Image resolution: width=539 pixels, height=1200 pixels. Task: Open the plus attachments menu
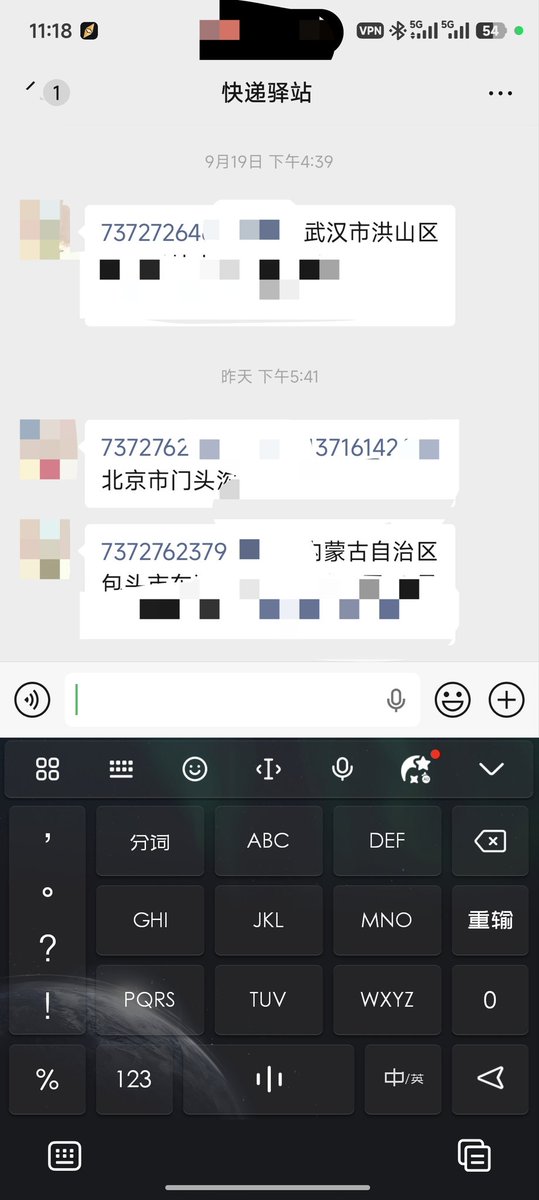(x=507, y=699)
